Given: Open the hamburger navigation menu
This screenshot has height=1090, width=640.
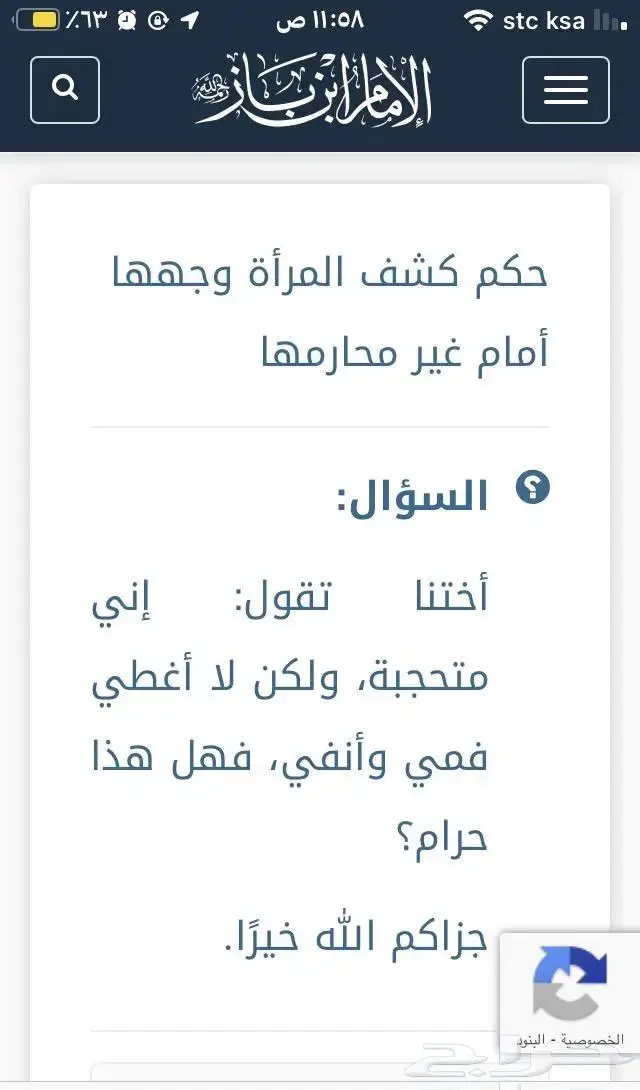Looking at the screenshot, I should pos(566,90).
